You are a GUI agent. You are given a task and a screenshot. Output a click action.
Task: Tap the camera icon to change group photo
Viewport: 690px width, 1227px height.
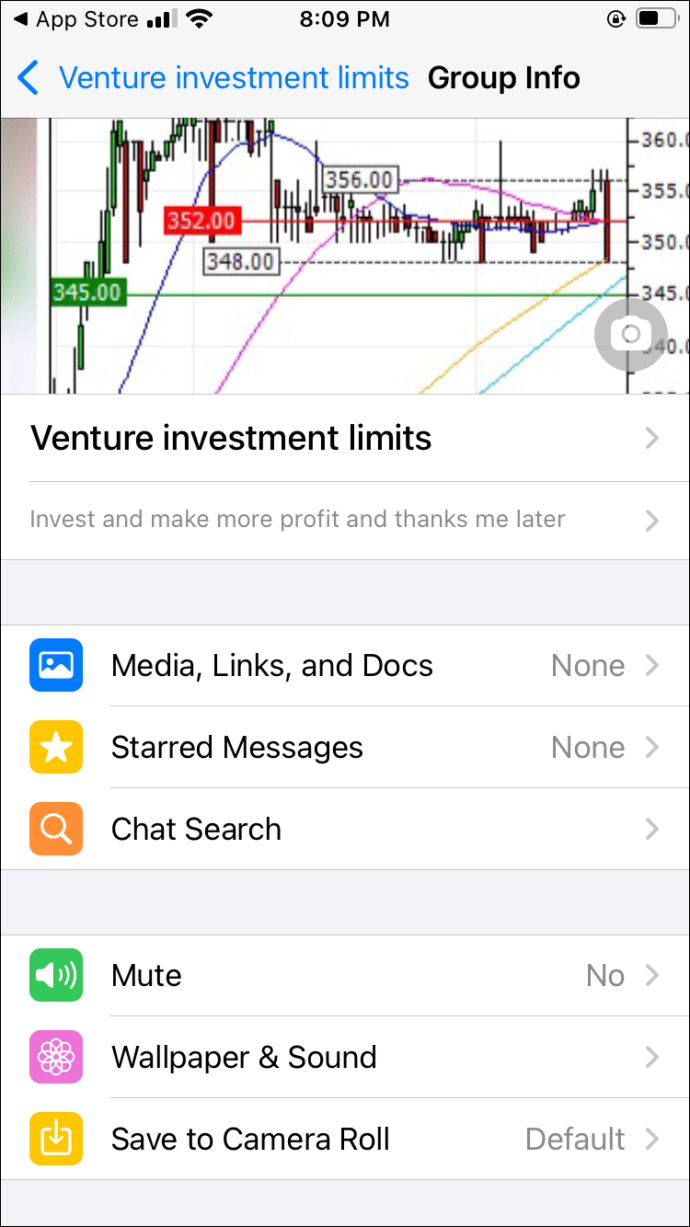[630, 334]
